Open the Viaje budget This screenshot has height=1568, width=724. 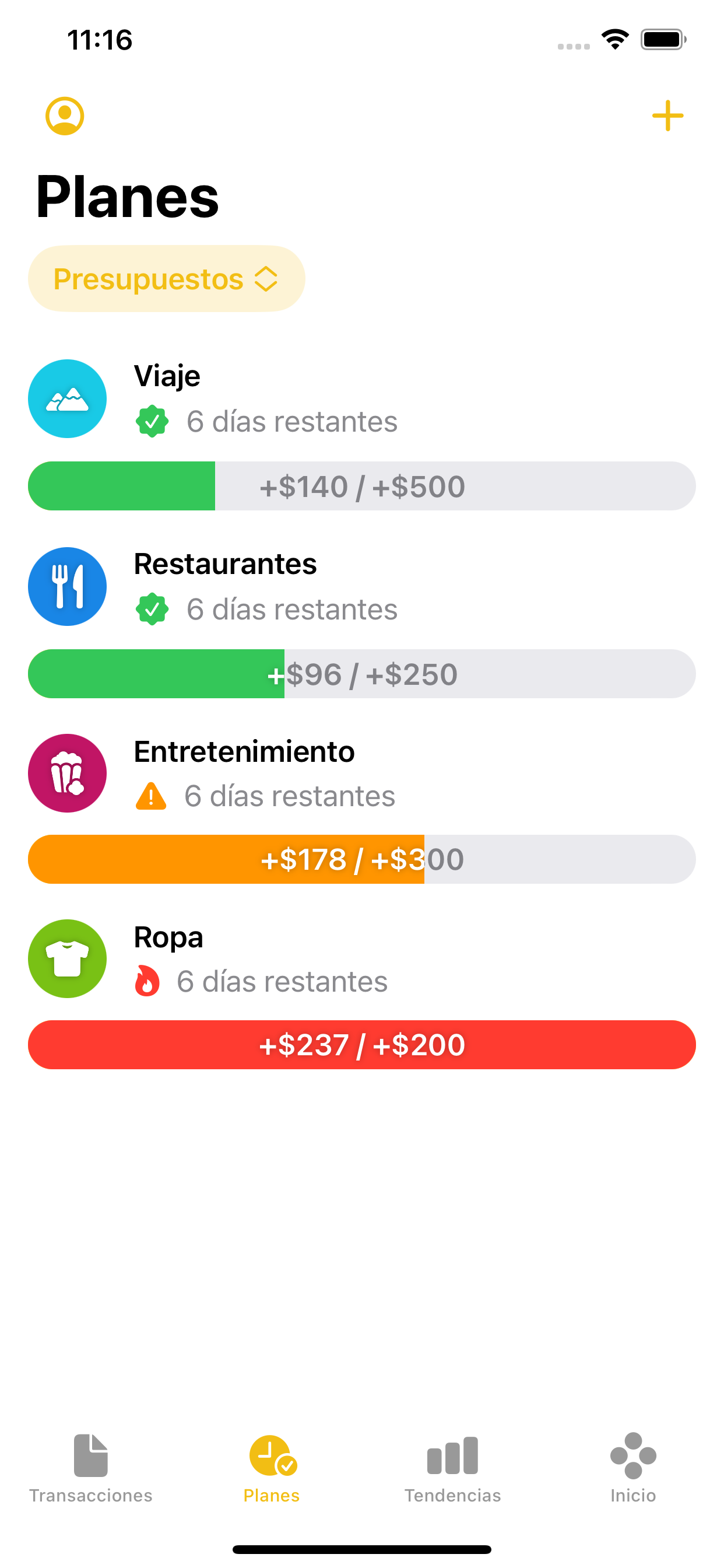(362, 435)
